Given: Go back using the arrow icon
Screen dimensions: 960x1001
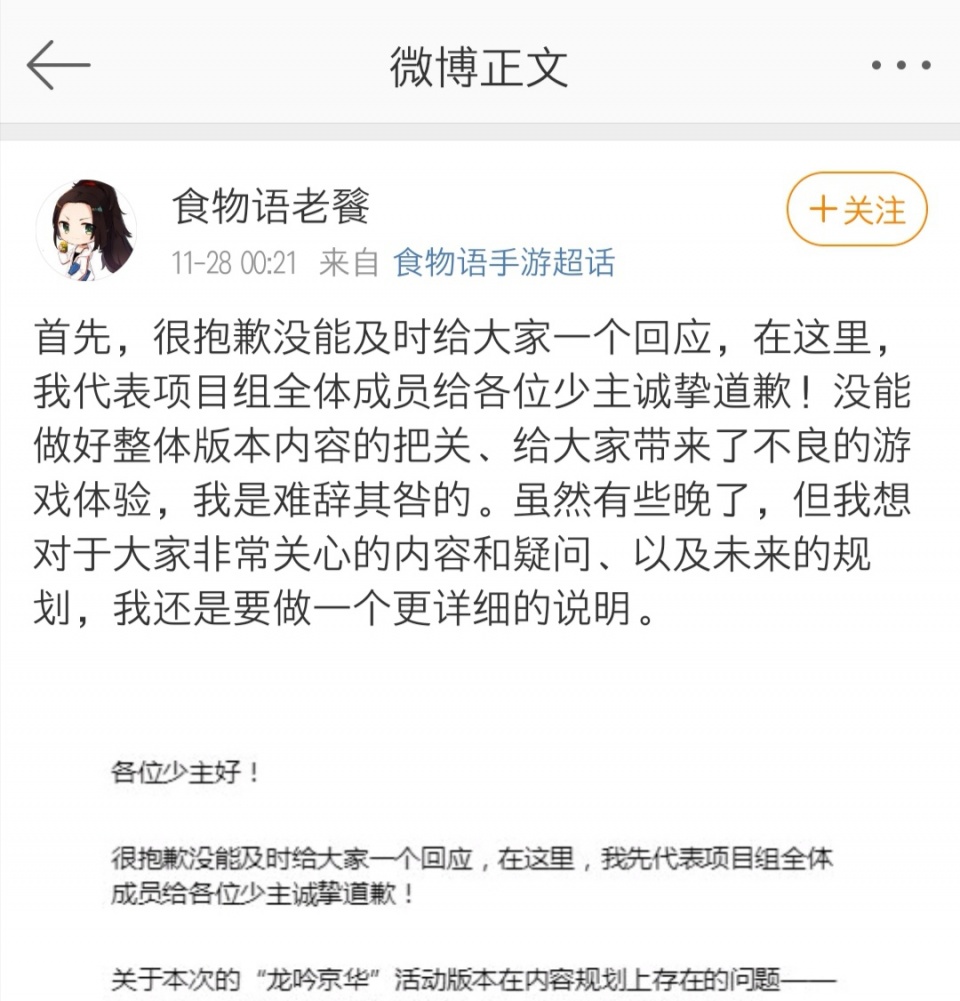Looking at the screenshot, I should [58, 65].
